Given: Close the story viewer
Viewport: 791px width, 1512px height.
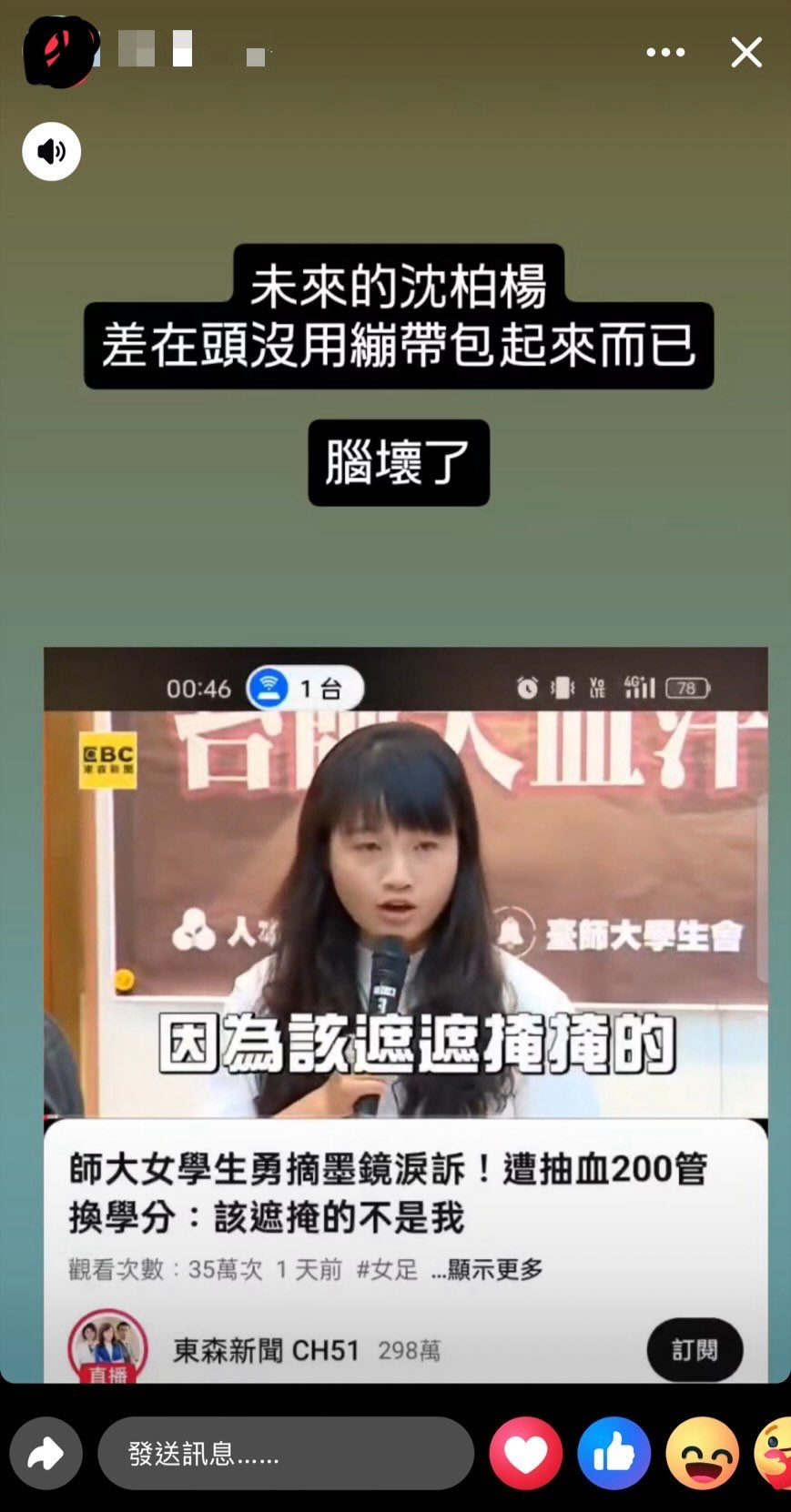Looking at the screenshot, I should [746, 53].
